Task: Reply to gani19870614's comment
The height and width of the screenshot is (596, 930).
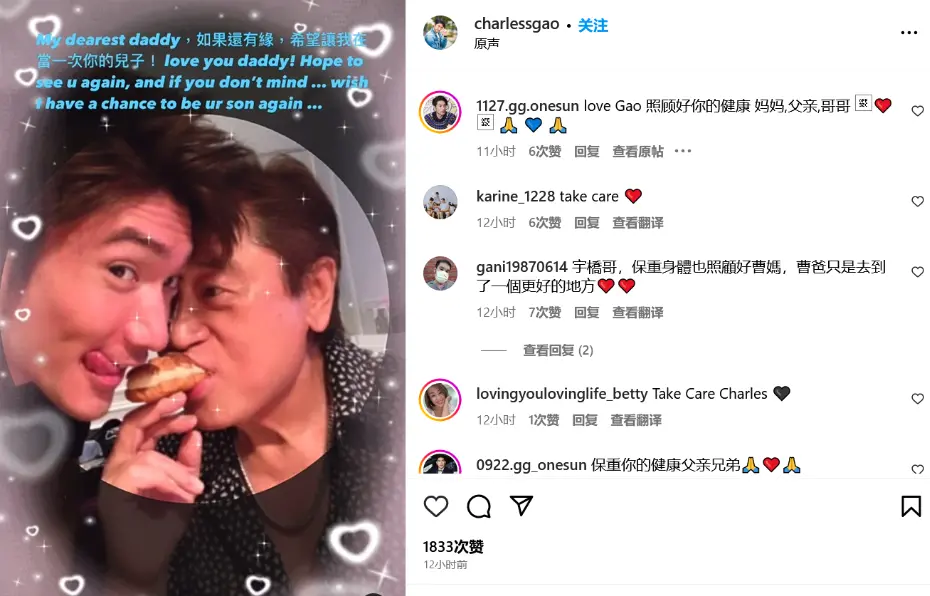Action: pos(586,312)
